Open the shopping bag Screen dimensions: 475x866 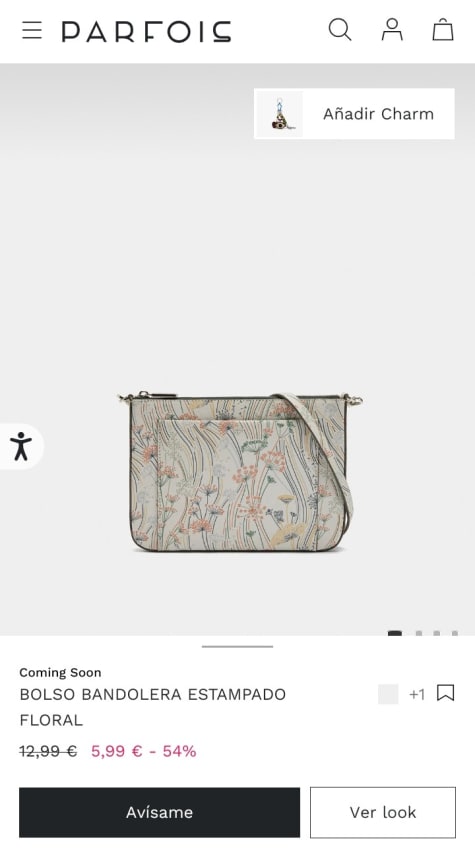click(x=443, y=30)
